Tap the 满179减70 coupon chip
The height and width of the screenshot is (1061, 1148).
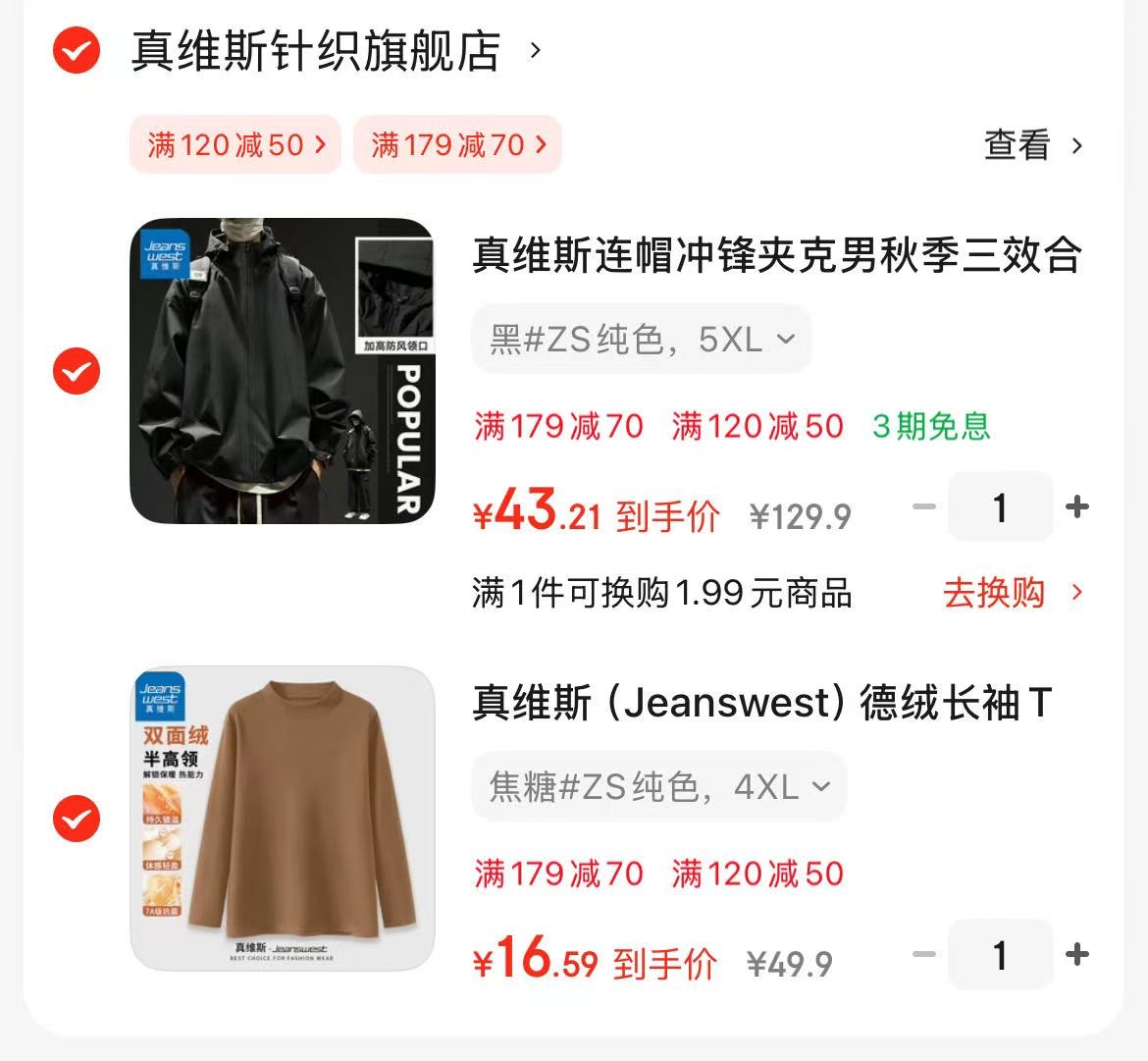coord(457,145)
